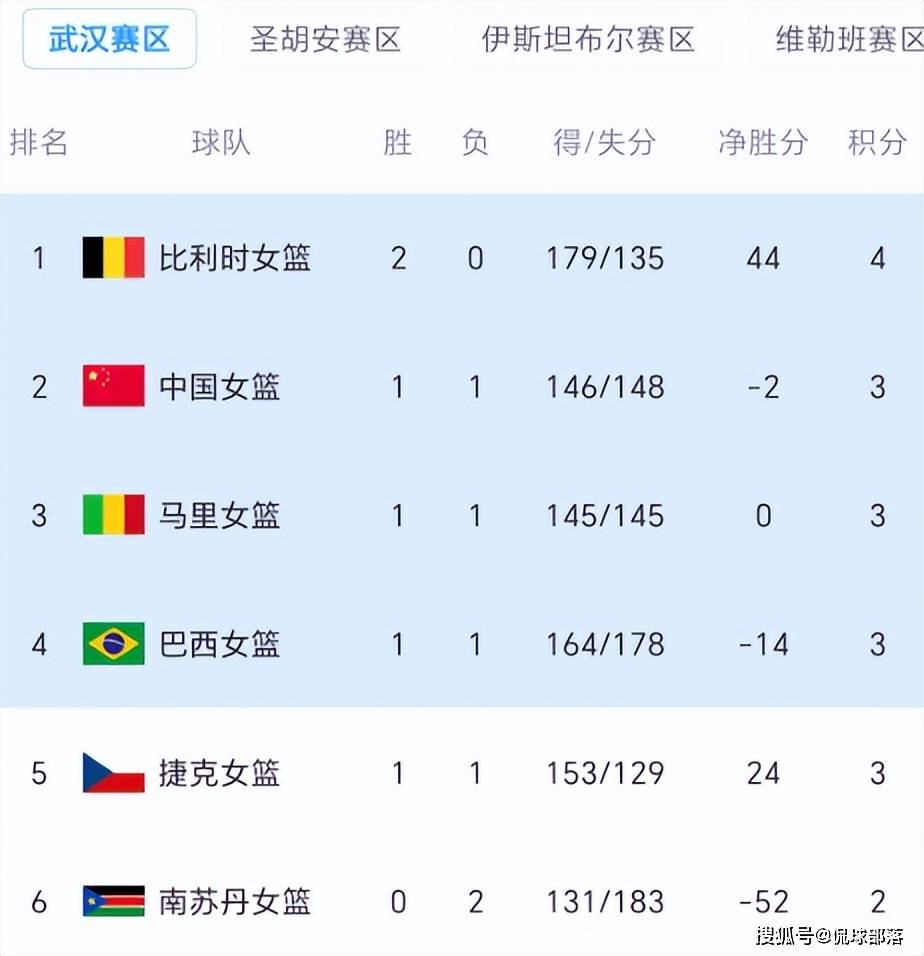Screen dimensions: 924x956
Task: Open the 维勒班赛区 tab
Action: pos(848,40)
